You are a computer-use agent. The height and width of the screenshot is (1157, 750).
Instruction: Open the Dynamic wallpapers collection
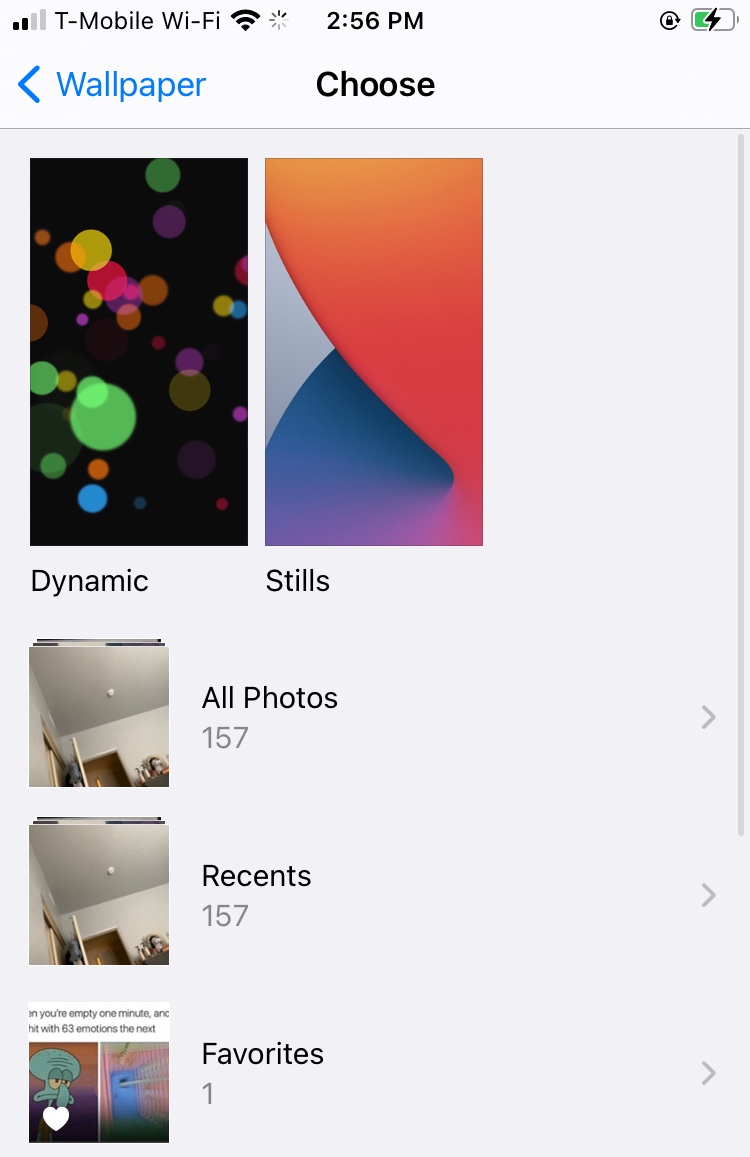click(139, 352)
